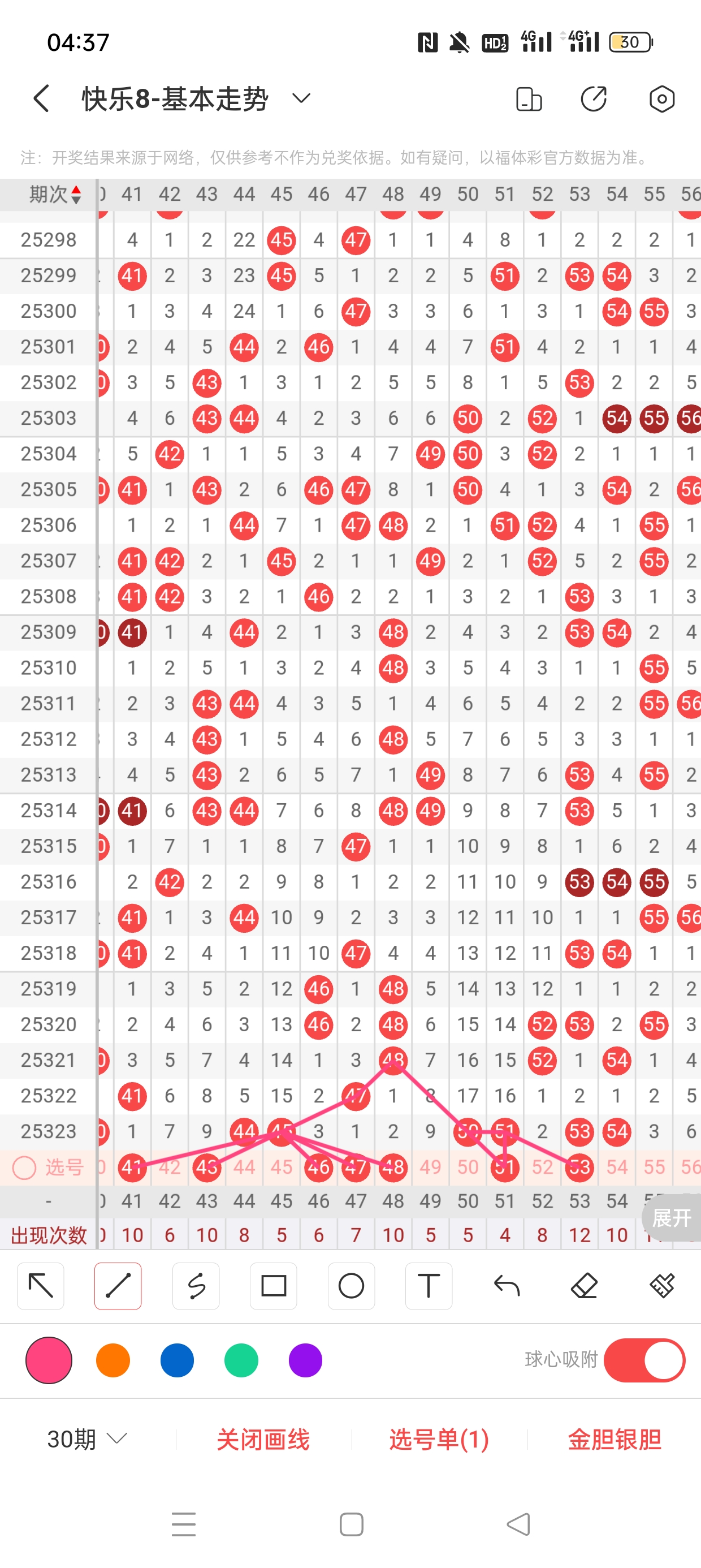Choose the text annotation tool
The width and height of the screenshot is (701, 1568).
[429, 1286]
